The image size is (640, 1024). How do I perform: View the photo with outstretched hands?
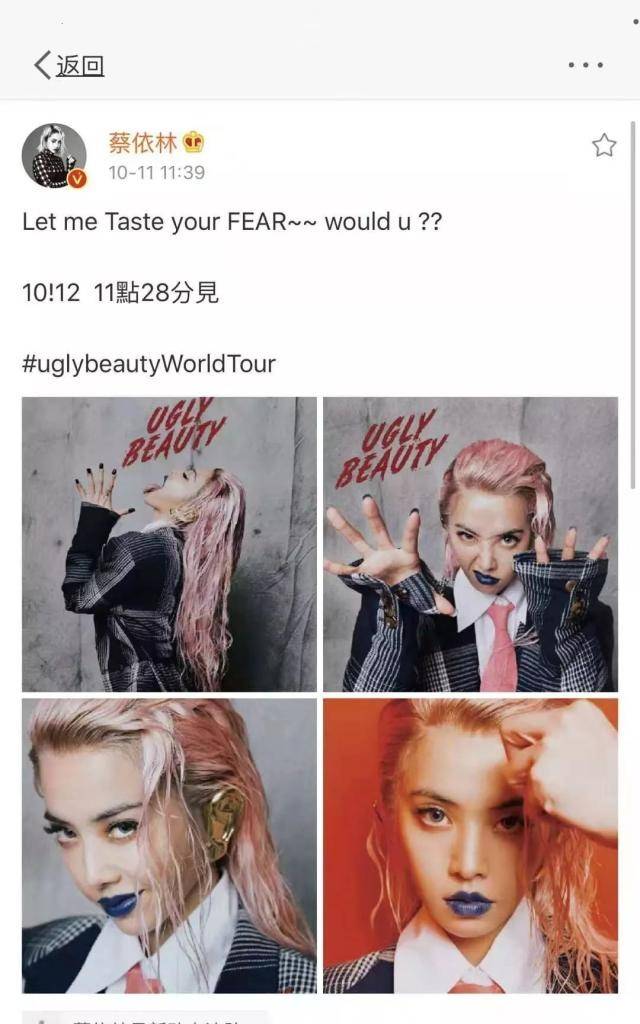(x=470, y=544)
